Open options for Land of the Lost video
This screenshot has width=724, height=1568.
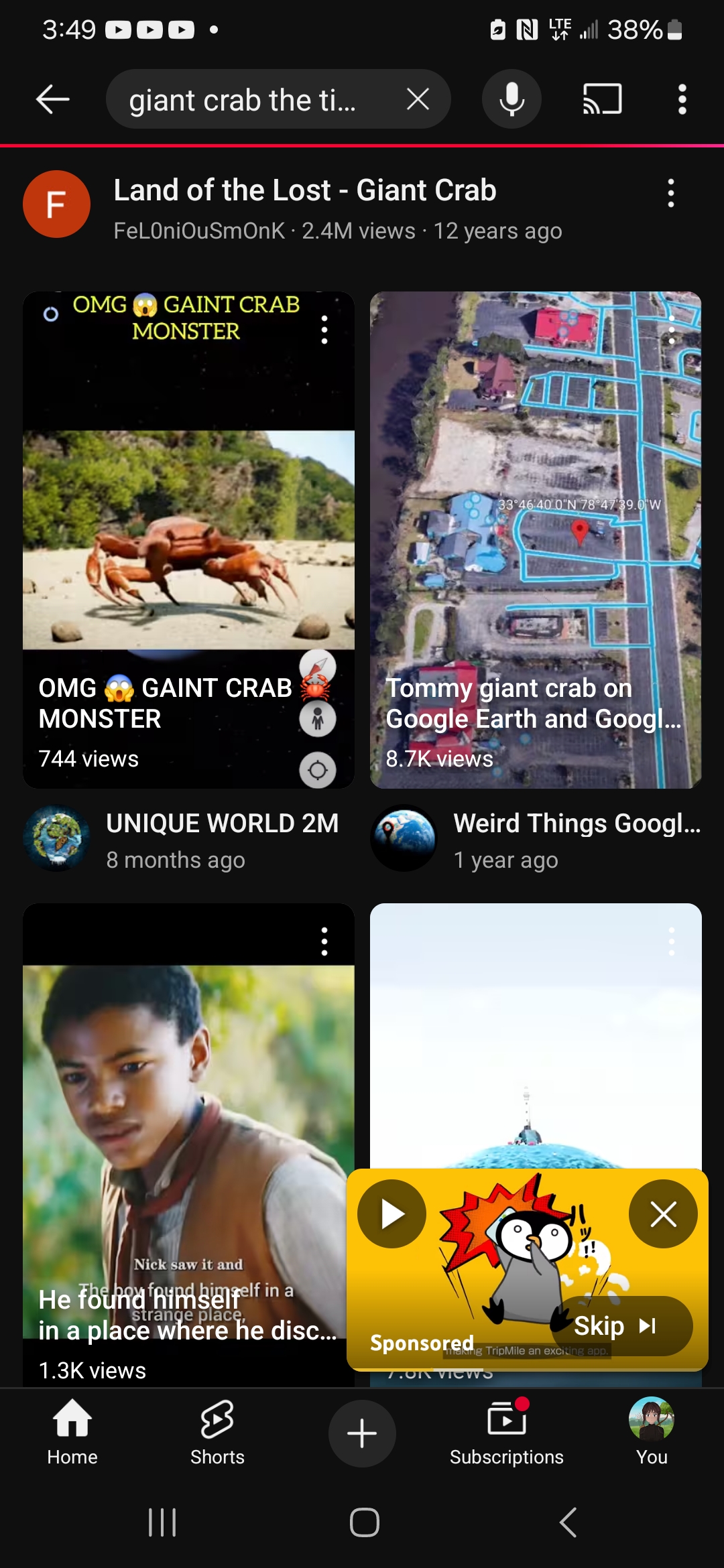pos(670,193)
